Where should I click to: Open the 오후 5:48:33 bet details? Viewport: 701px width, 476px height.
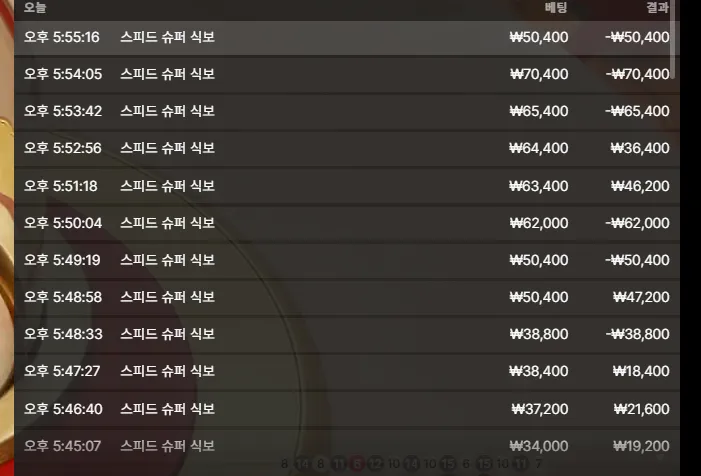click(x=347, y=335)
